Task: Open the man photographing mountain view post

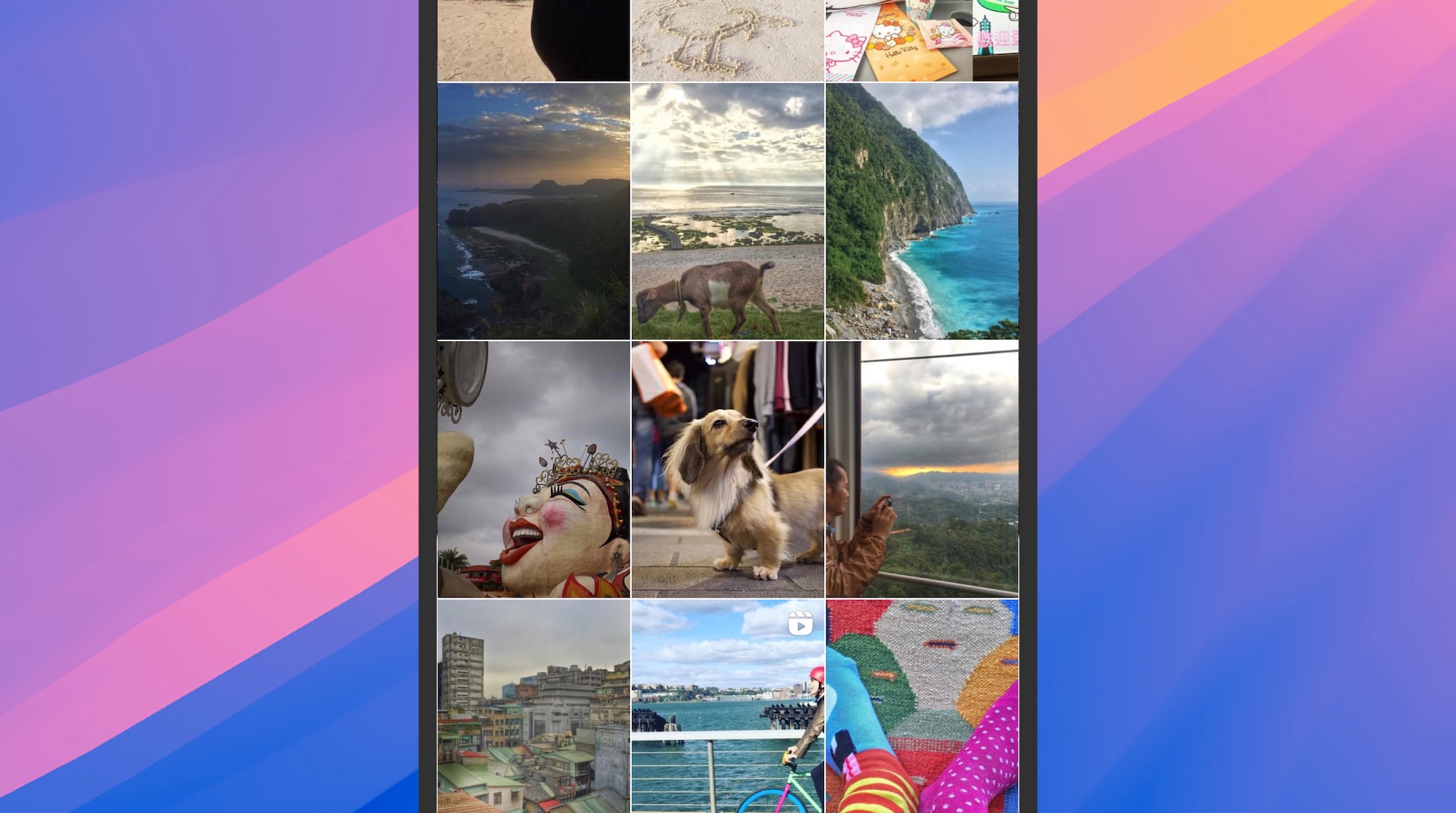Action: point(922,469)
